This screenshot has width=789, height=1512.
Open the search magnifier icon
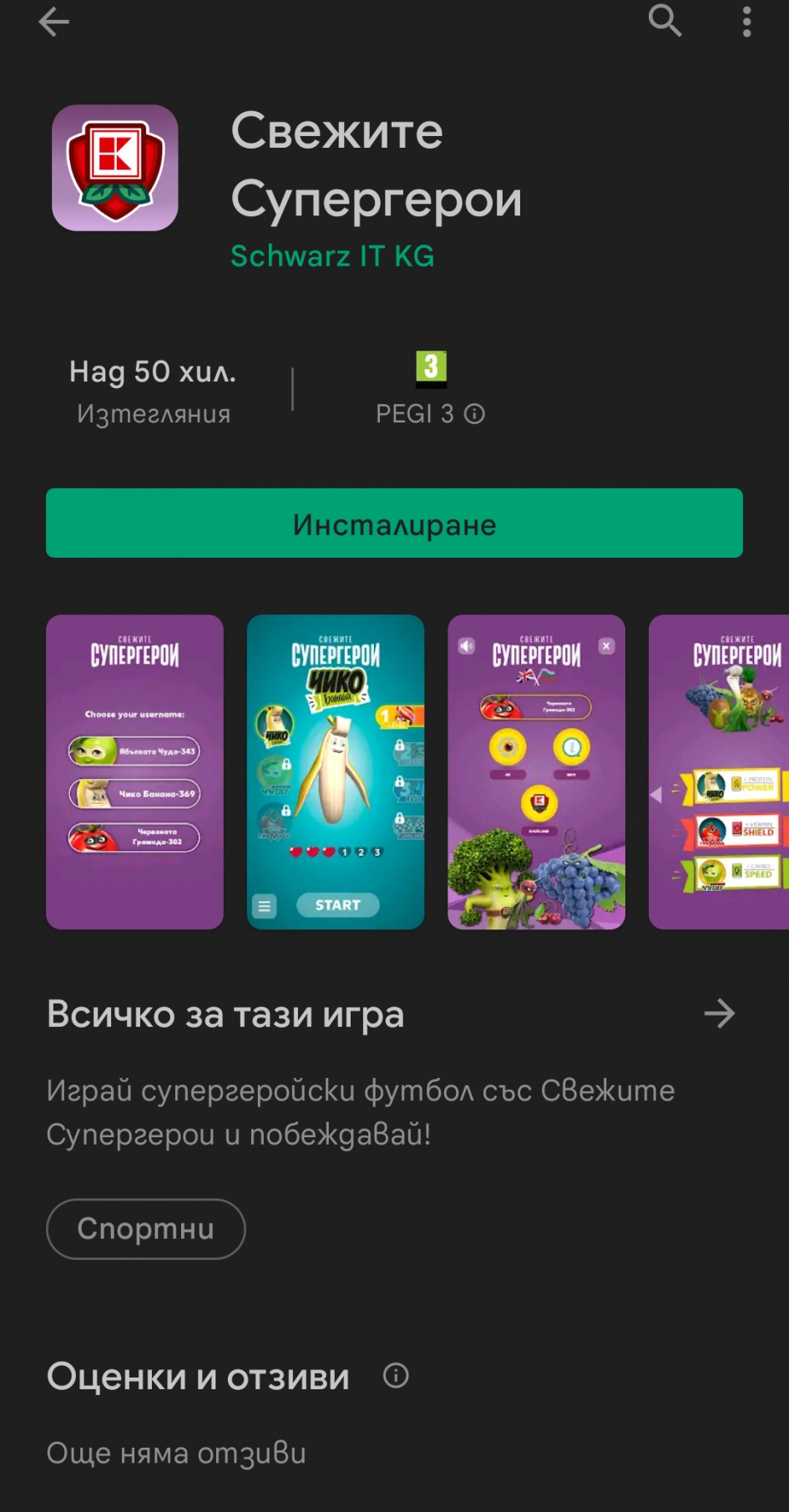pyautogui.click(x=665, y=21)
